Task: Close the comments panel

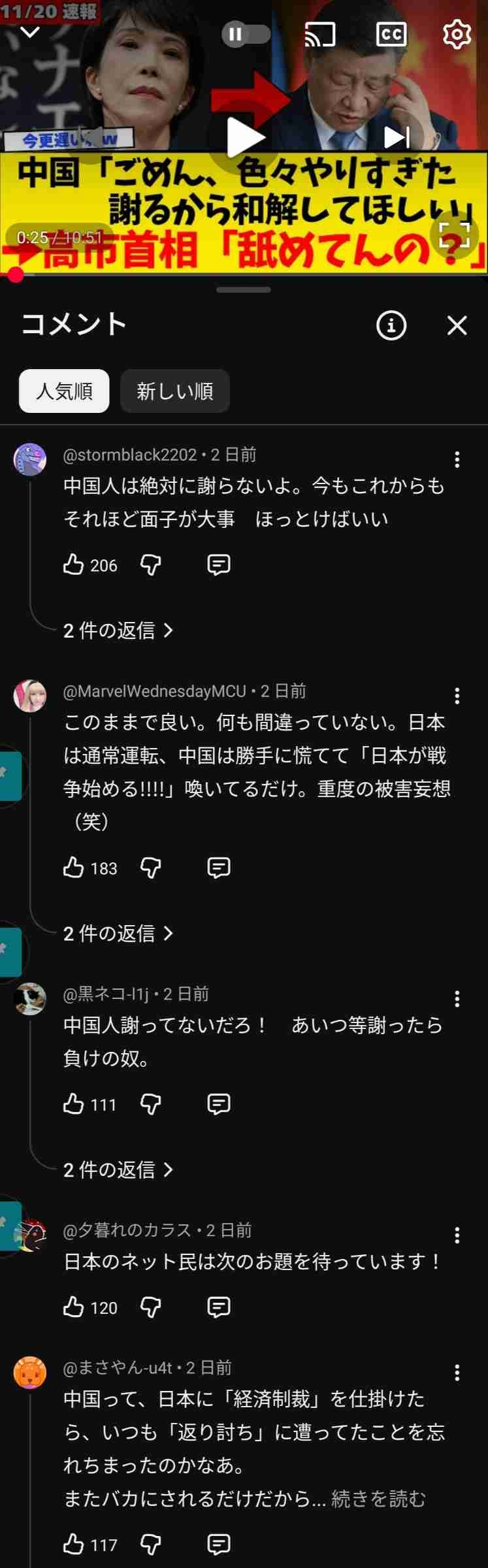Action: point(457,325)
